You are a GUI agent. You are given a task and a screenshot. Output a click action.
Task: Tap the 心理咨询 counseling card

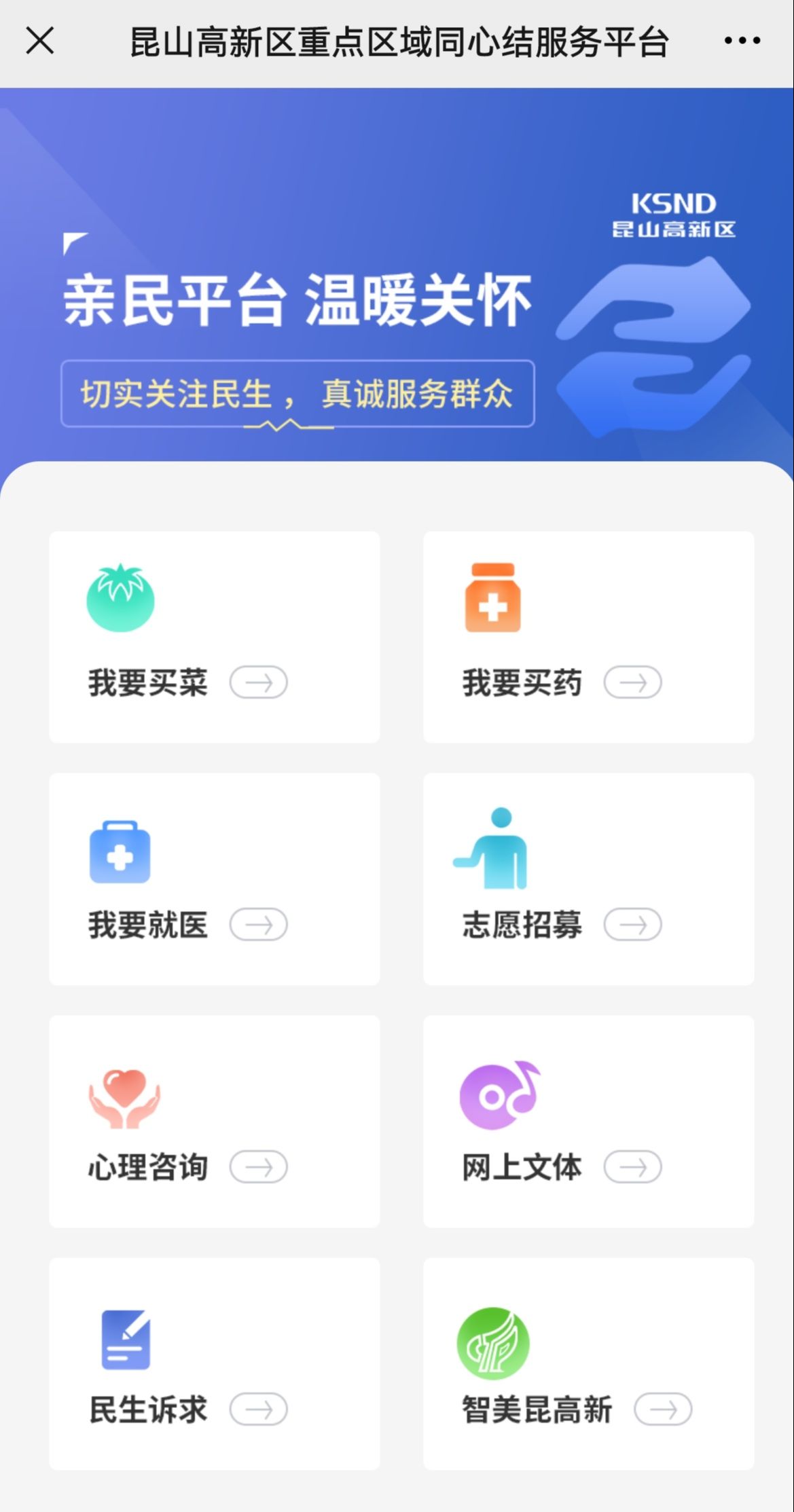[214, 1121]
